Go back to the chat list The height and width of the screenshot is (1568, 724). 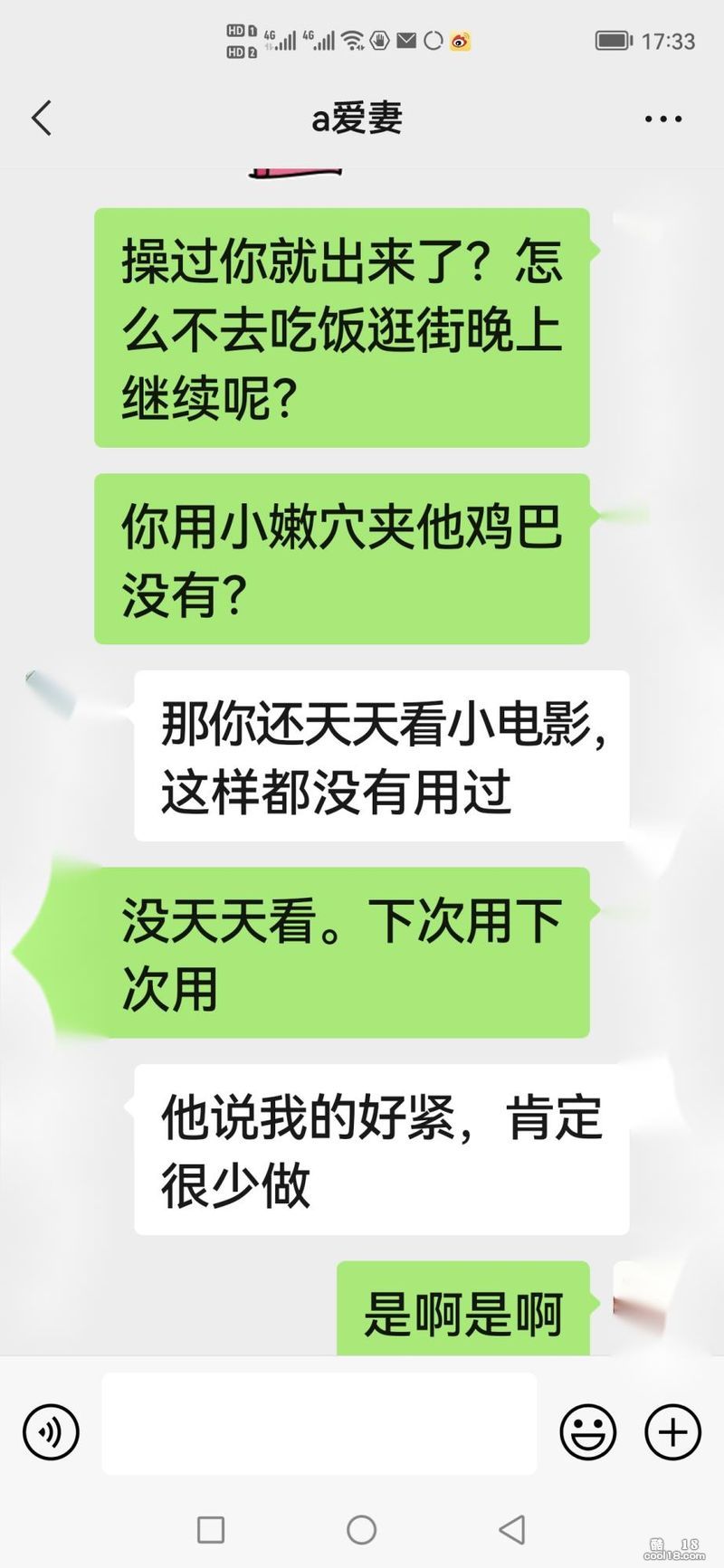pyautogui.click(x=42, y=119)
